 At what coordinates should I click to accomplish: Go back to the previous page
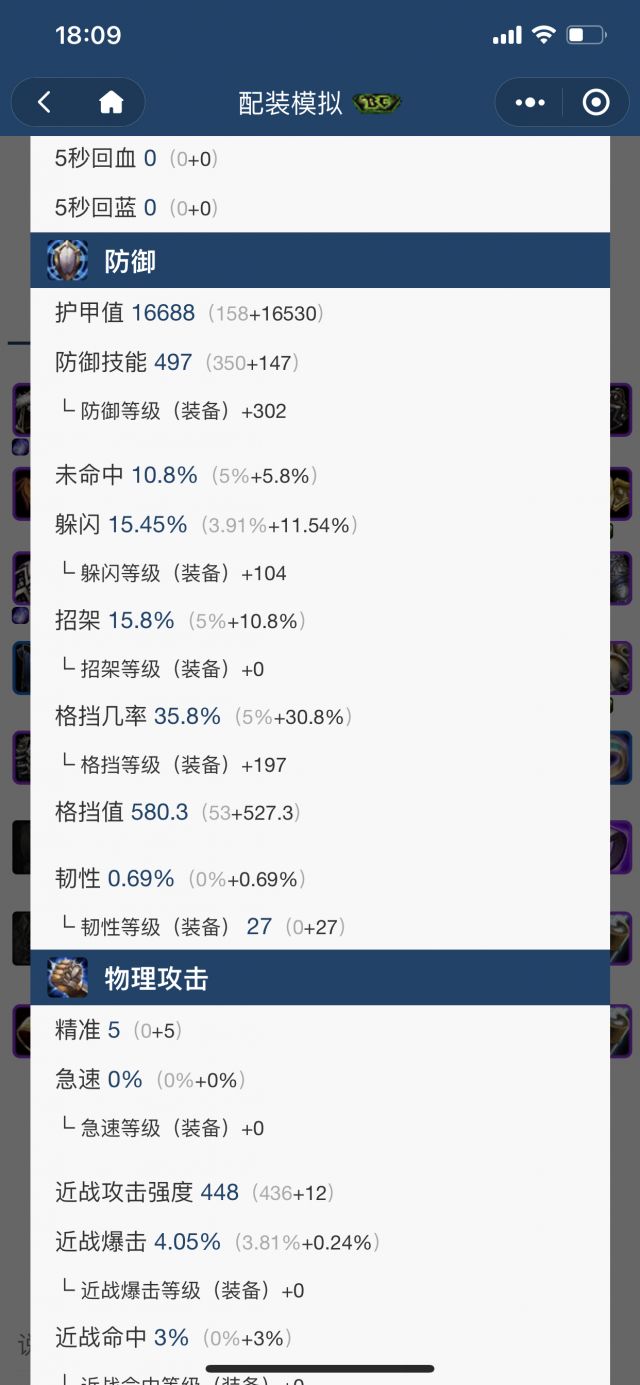coord(44,102)
